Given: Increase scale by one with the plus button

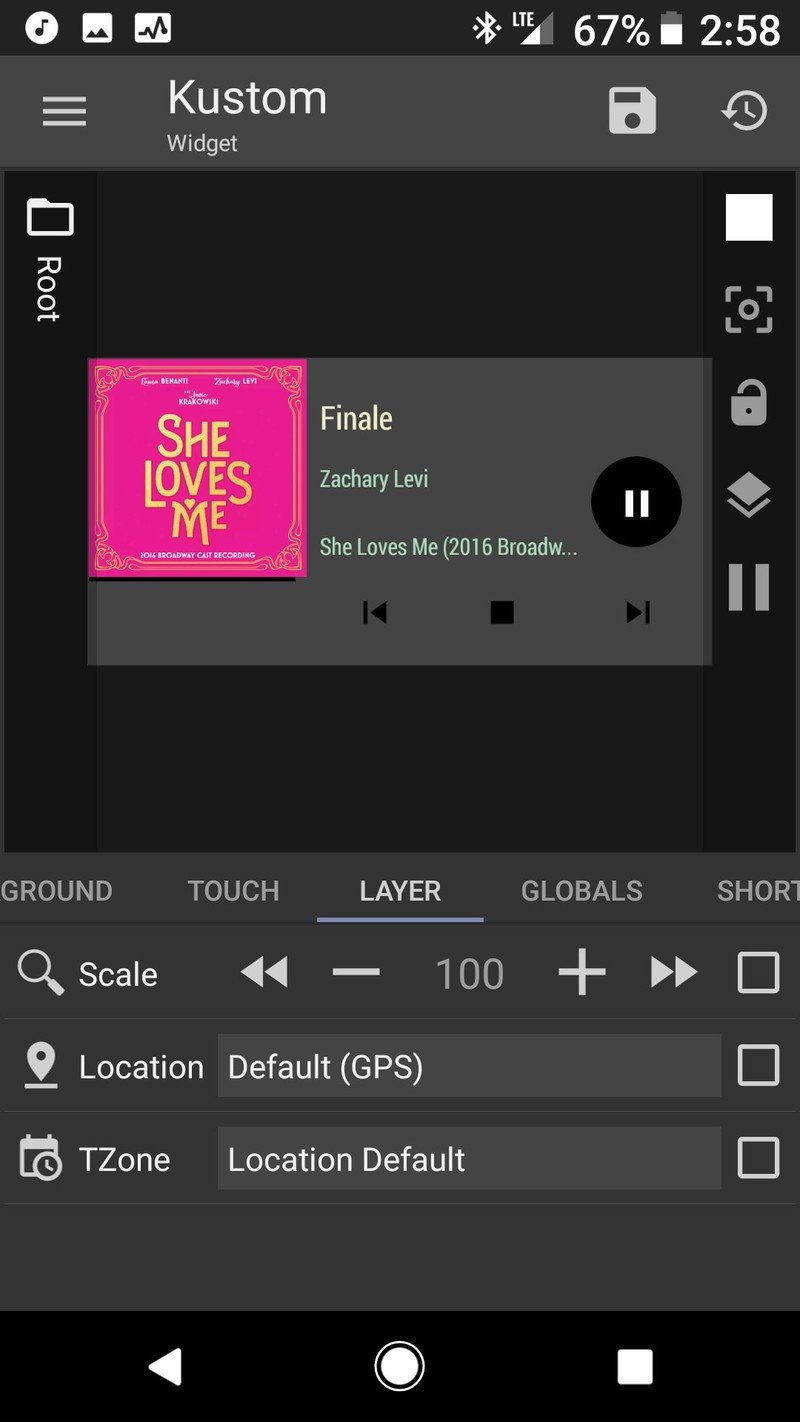Looking at the screenshot, I should click(x=582, y=973).
